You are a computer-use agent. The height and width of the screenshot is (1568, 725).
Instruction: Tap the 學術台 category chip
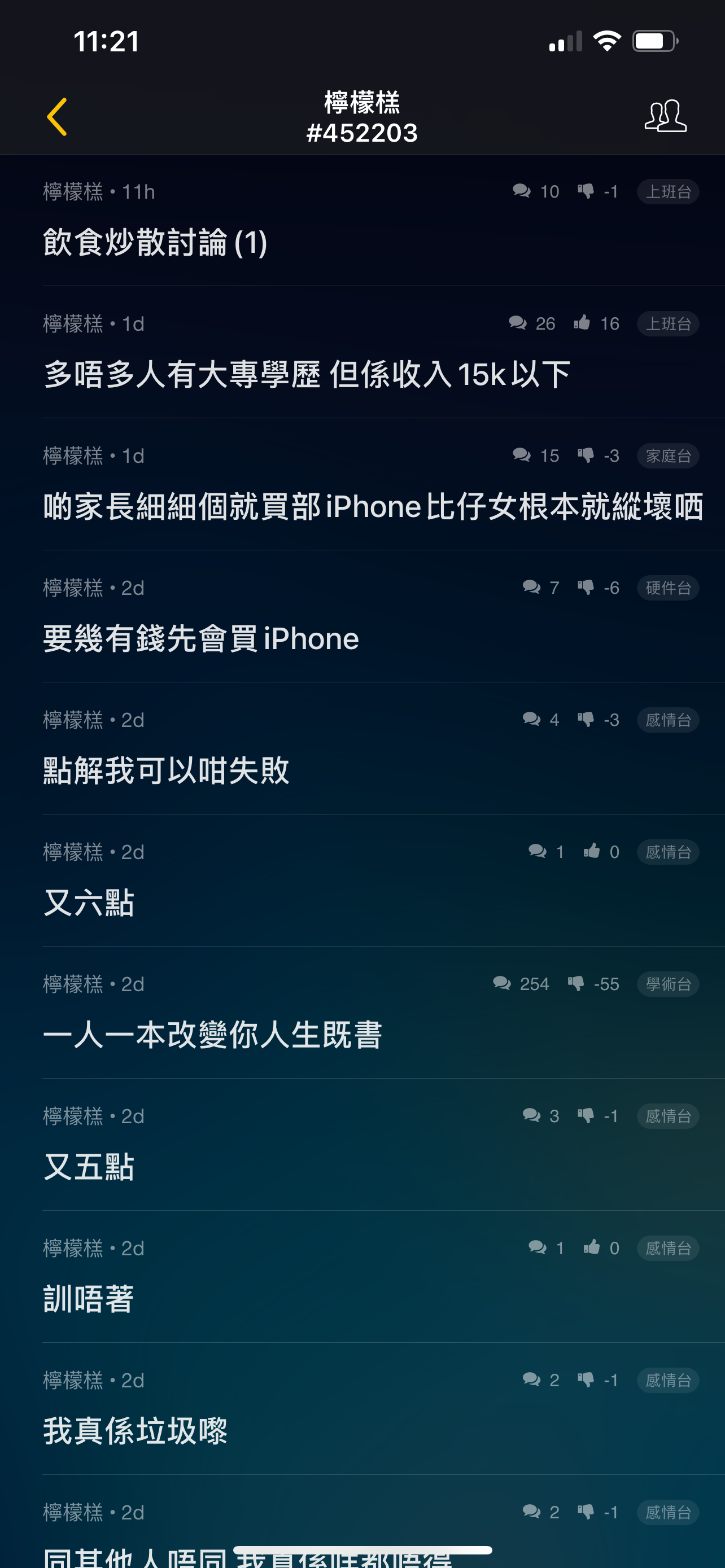pyautogui.click(x=668, y=984)
